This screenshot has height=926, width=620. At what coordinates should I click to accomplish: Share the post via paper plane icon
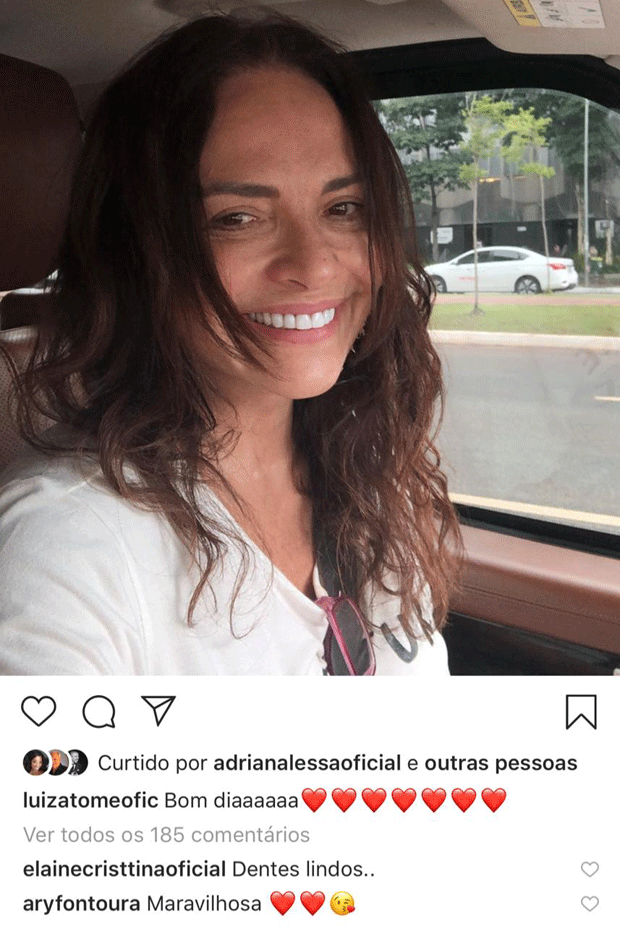(158, 710)
